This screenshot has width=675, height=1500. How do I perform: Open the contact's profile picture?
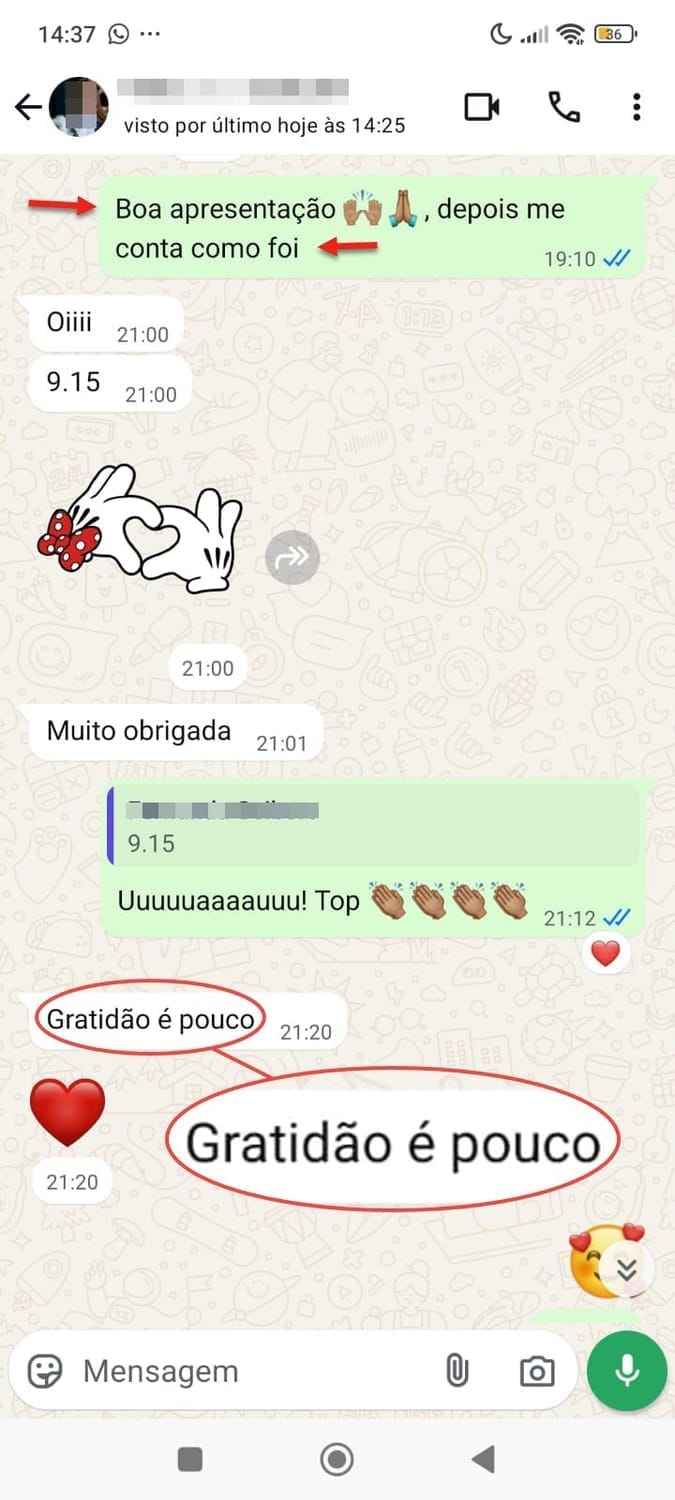coord(79,107)
